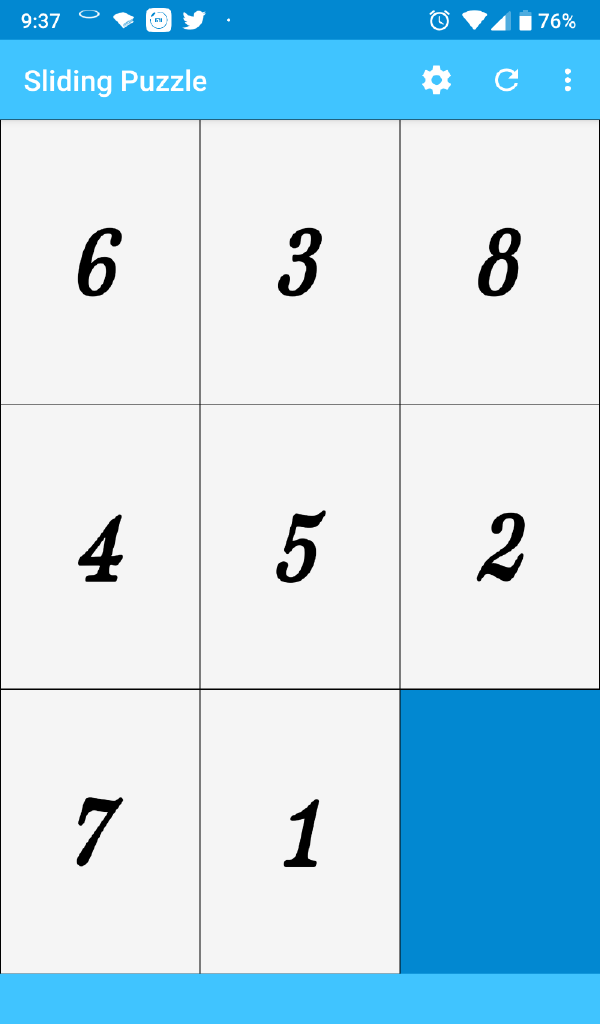Tap the center tile numbered 5
This screenshot has height=1024, width=600.
(300, 547)
